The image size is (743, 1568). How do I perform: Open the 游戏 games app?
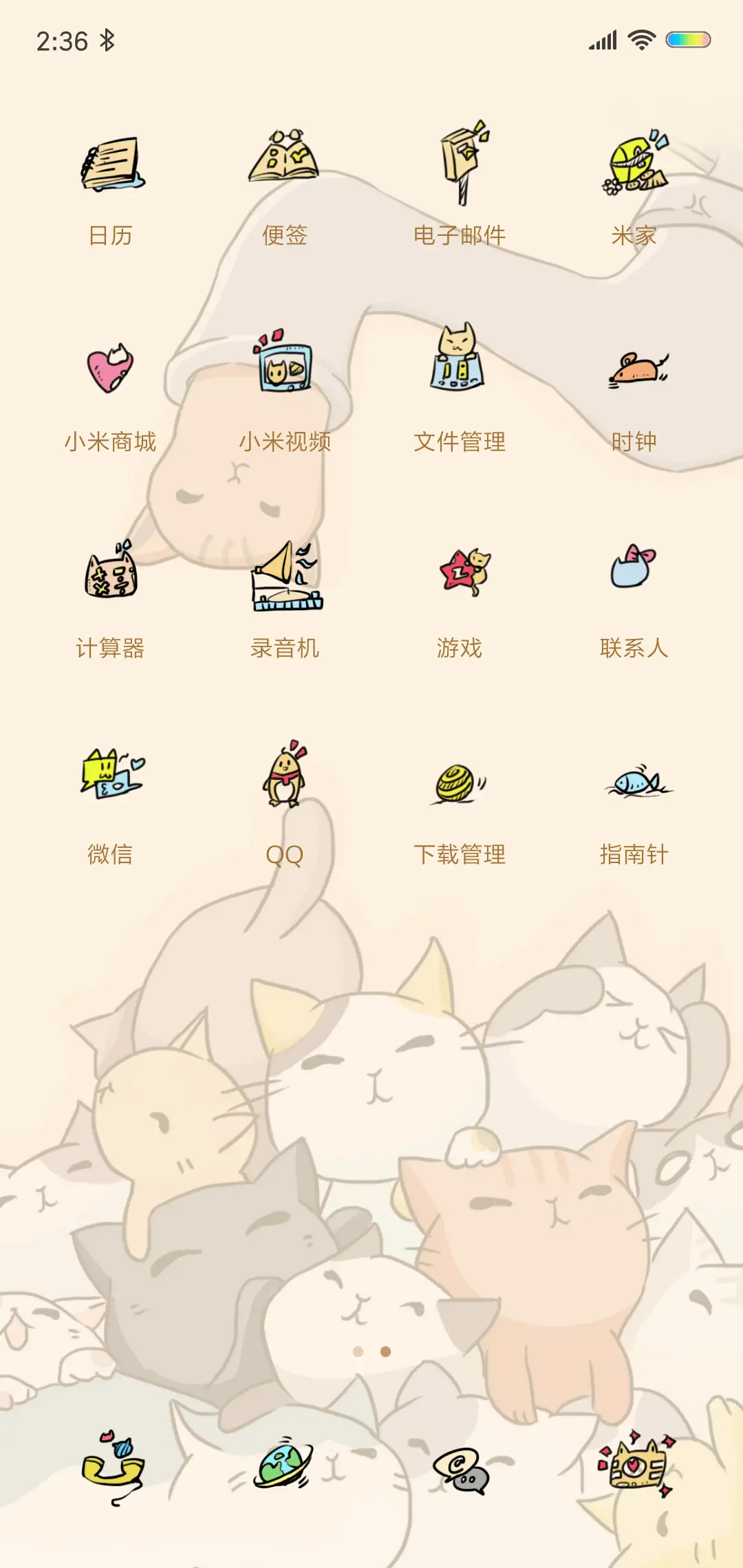461,574
